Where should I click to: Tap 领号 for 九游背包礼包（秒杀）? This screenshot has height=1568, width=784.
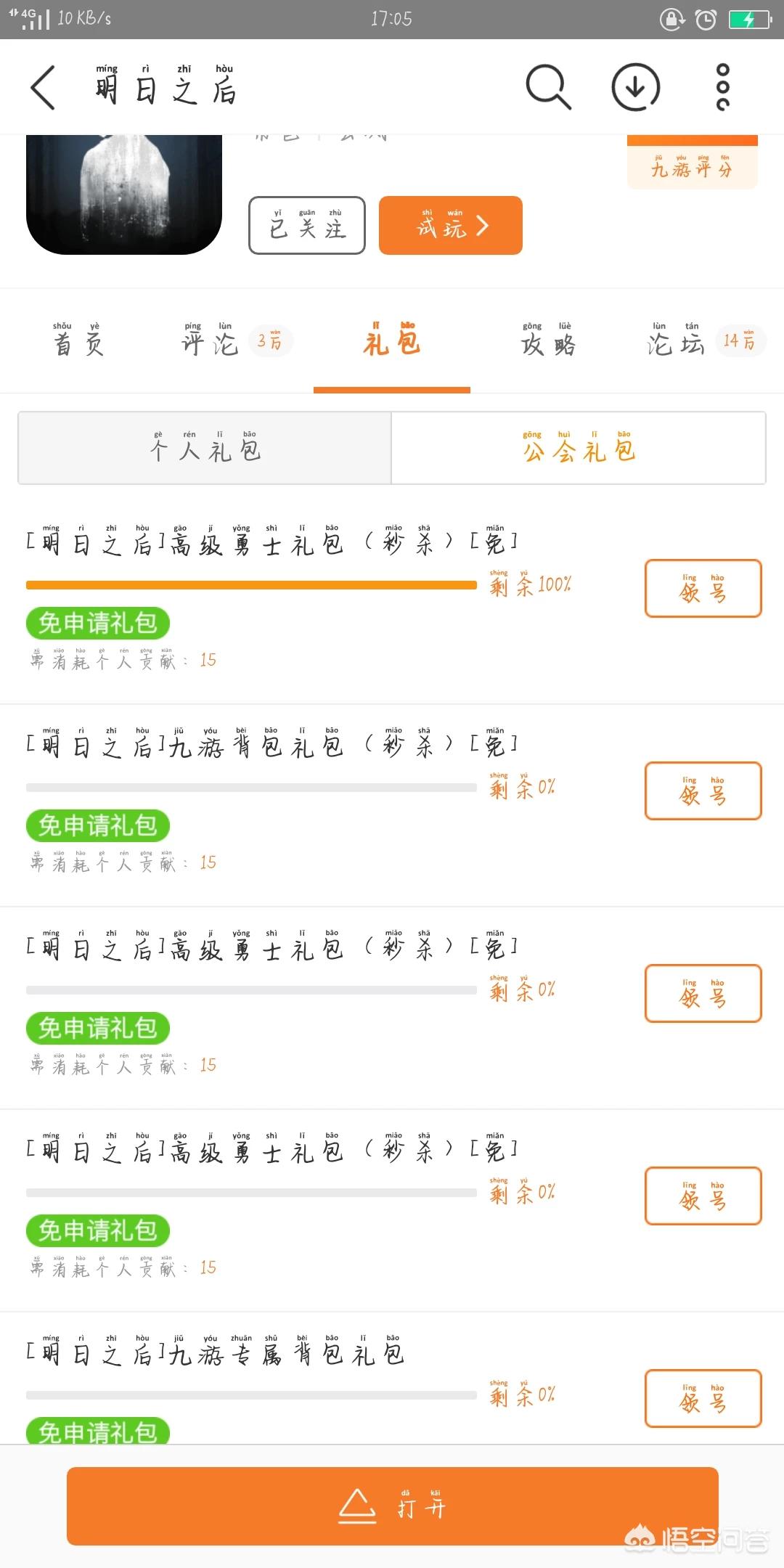click(703, 791)
